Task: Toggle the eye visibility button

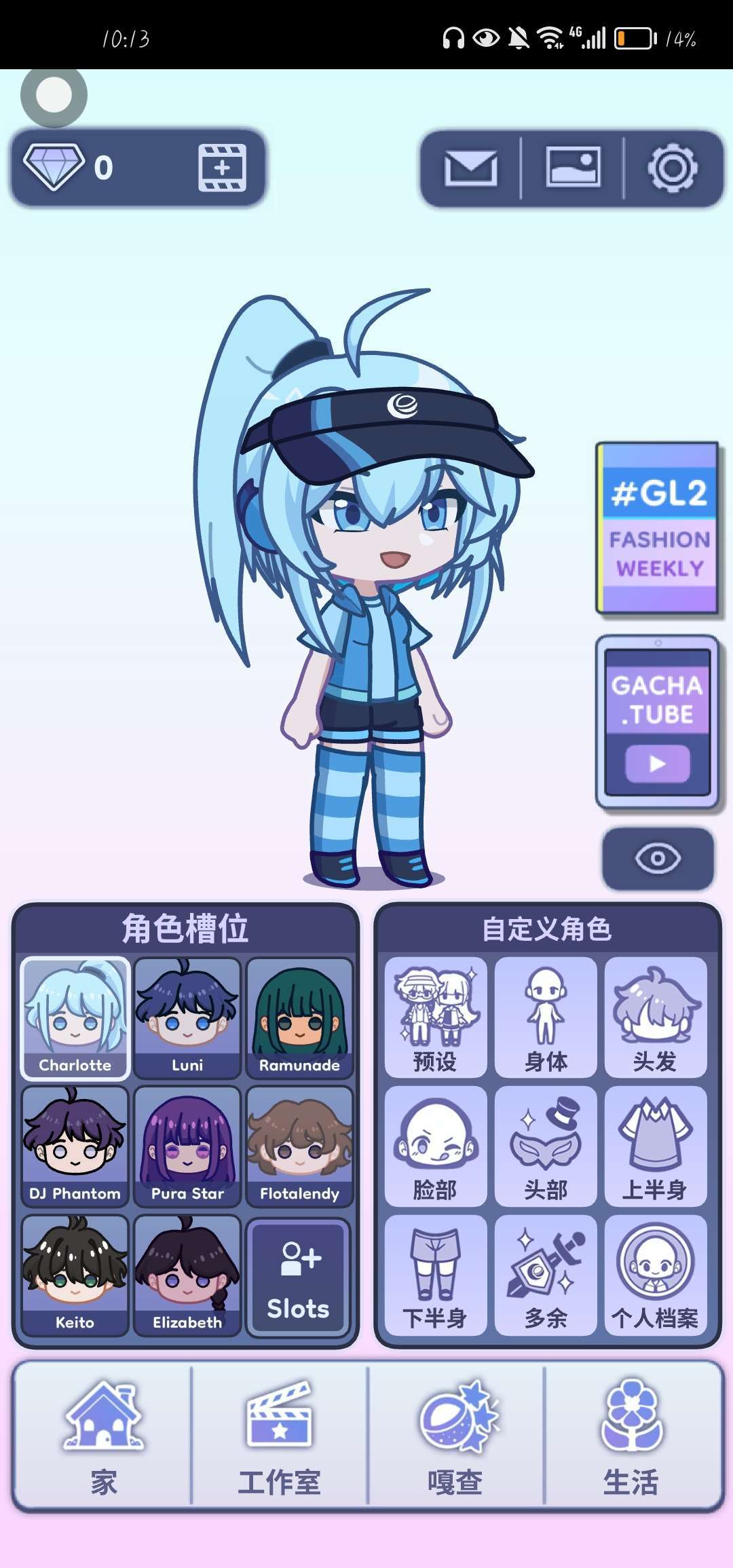Action: pos(657,859)
